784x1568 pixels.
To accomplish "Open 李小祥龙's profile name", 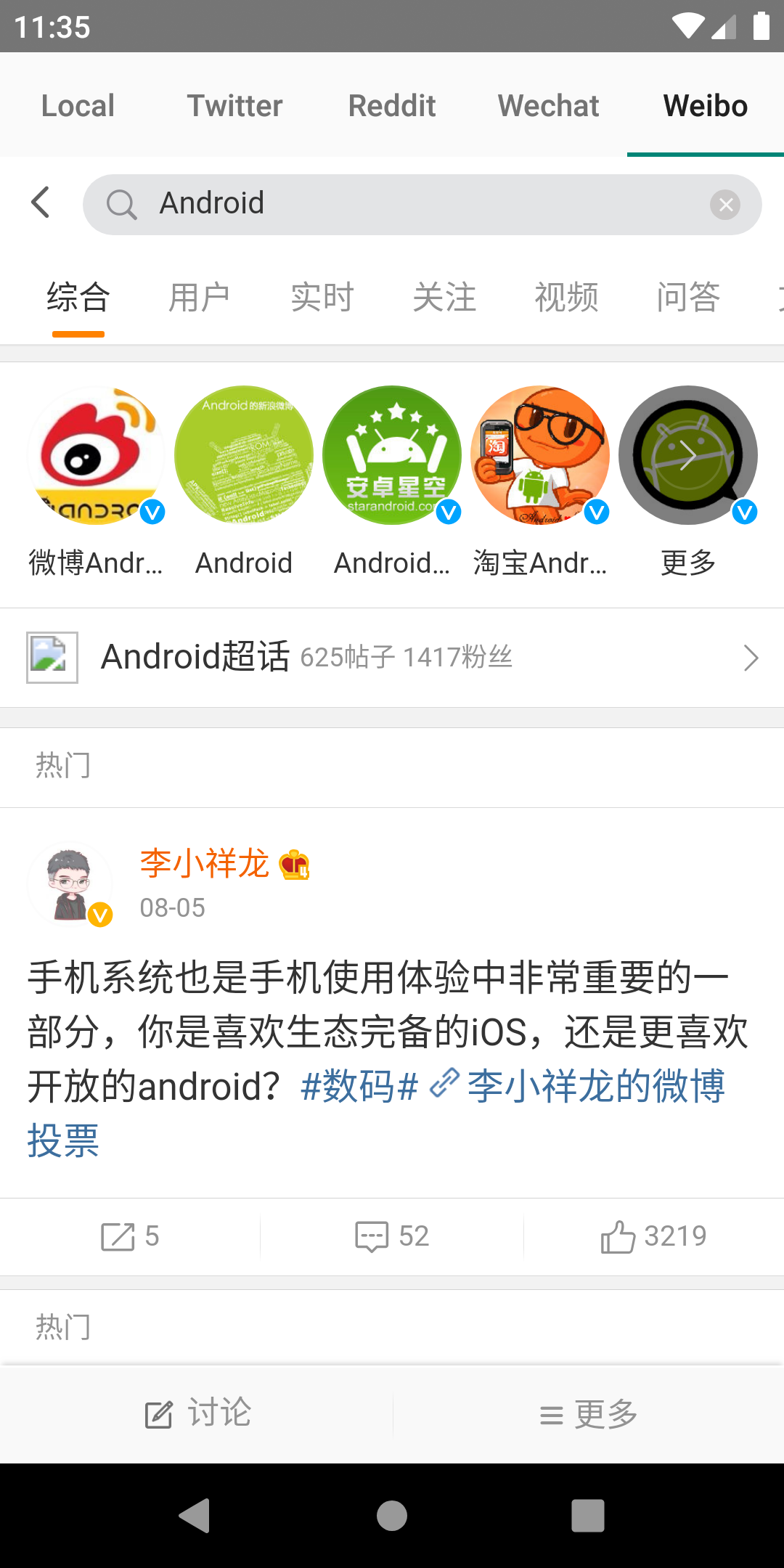I will click(205, 864).
